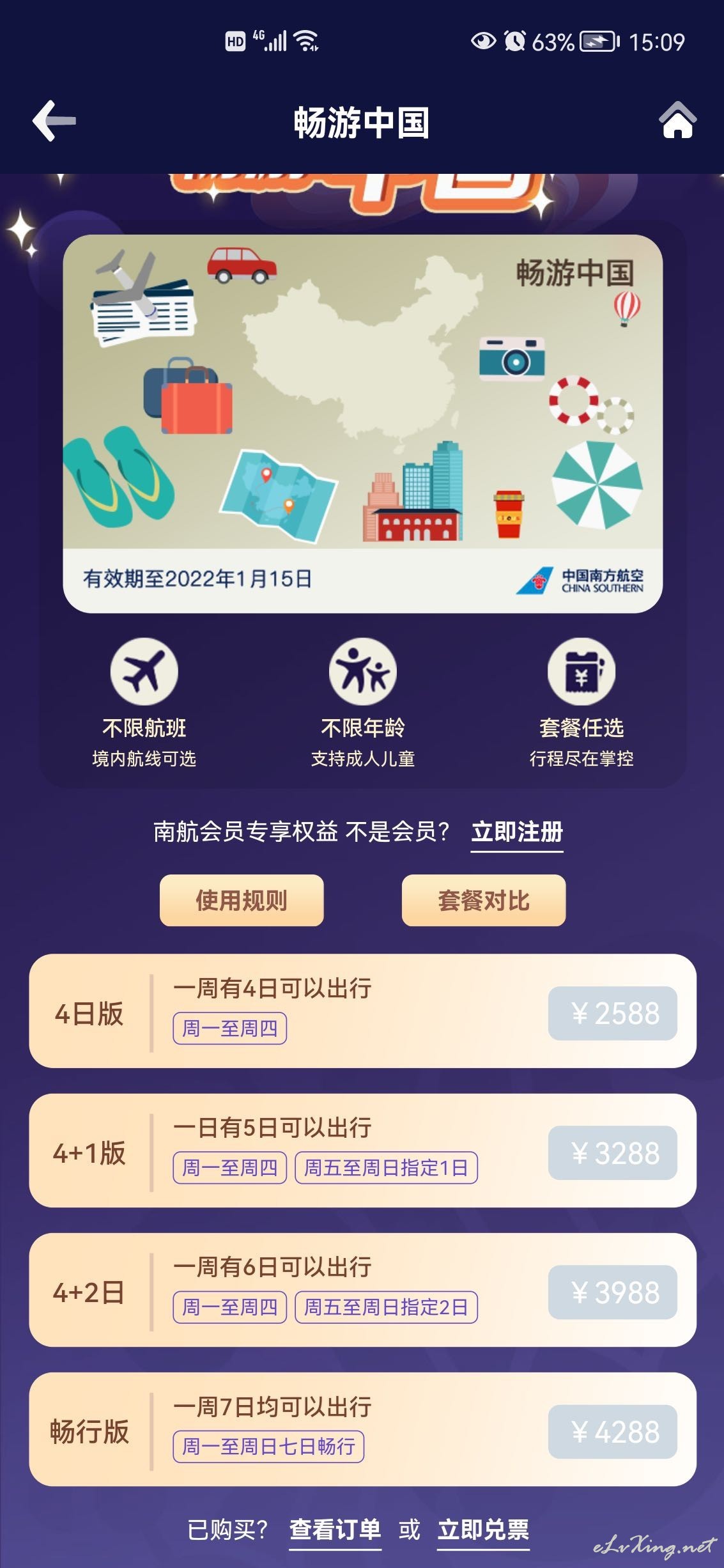
Task: Tap the 立即注册 link
Action: [517, 832]
